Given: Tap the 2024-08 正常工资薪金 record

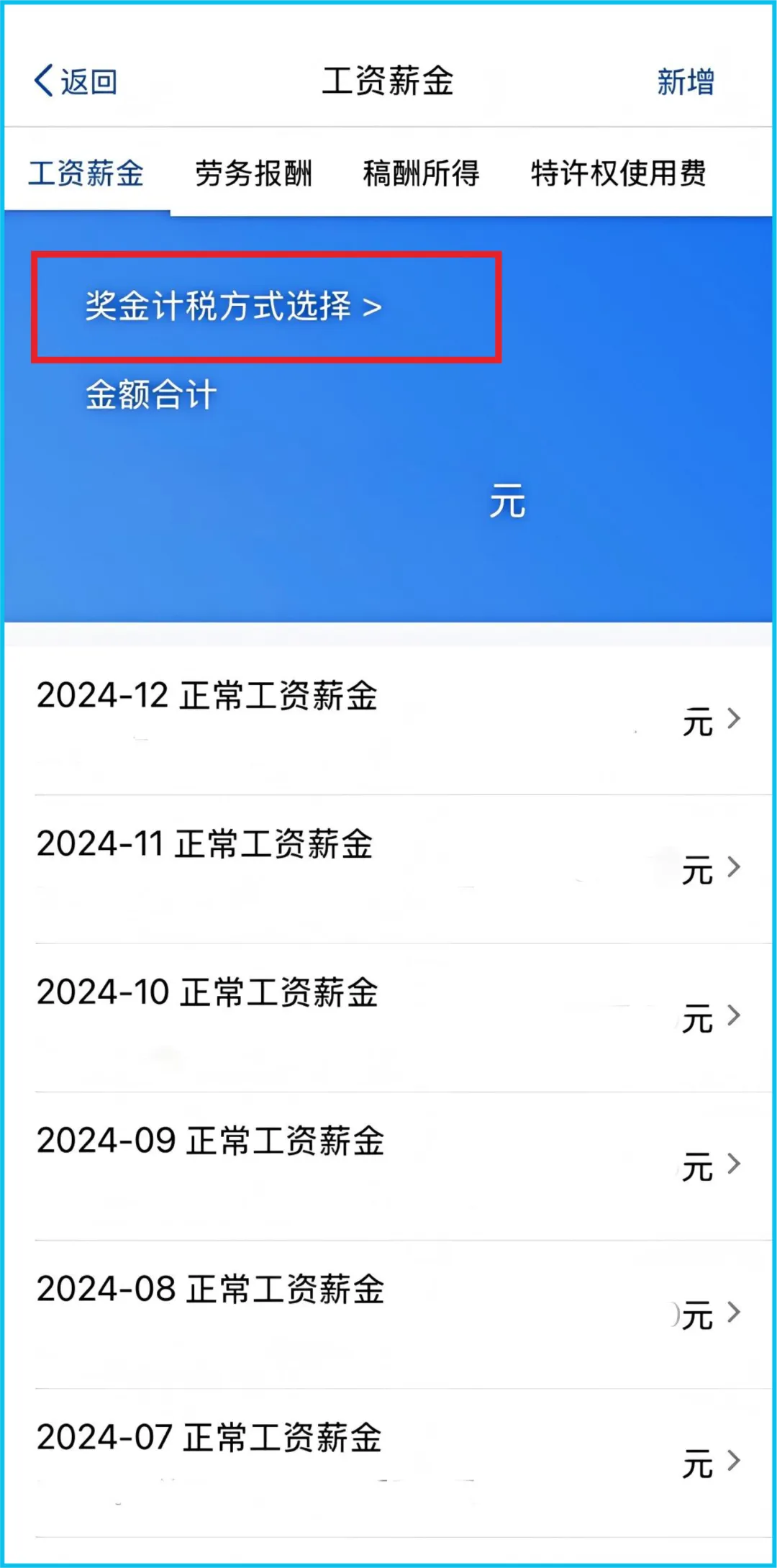Looking at the screenshot, I should tap(388, 1313).
